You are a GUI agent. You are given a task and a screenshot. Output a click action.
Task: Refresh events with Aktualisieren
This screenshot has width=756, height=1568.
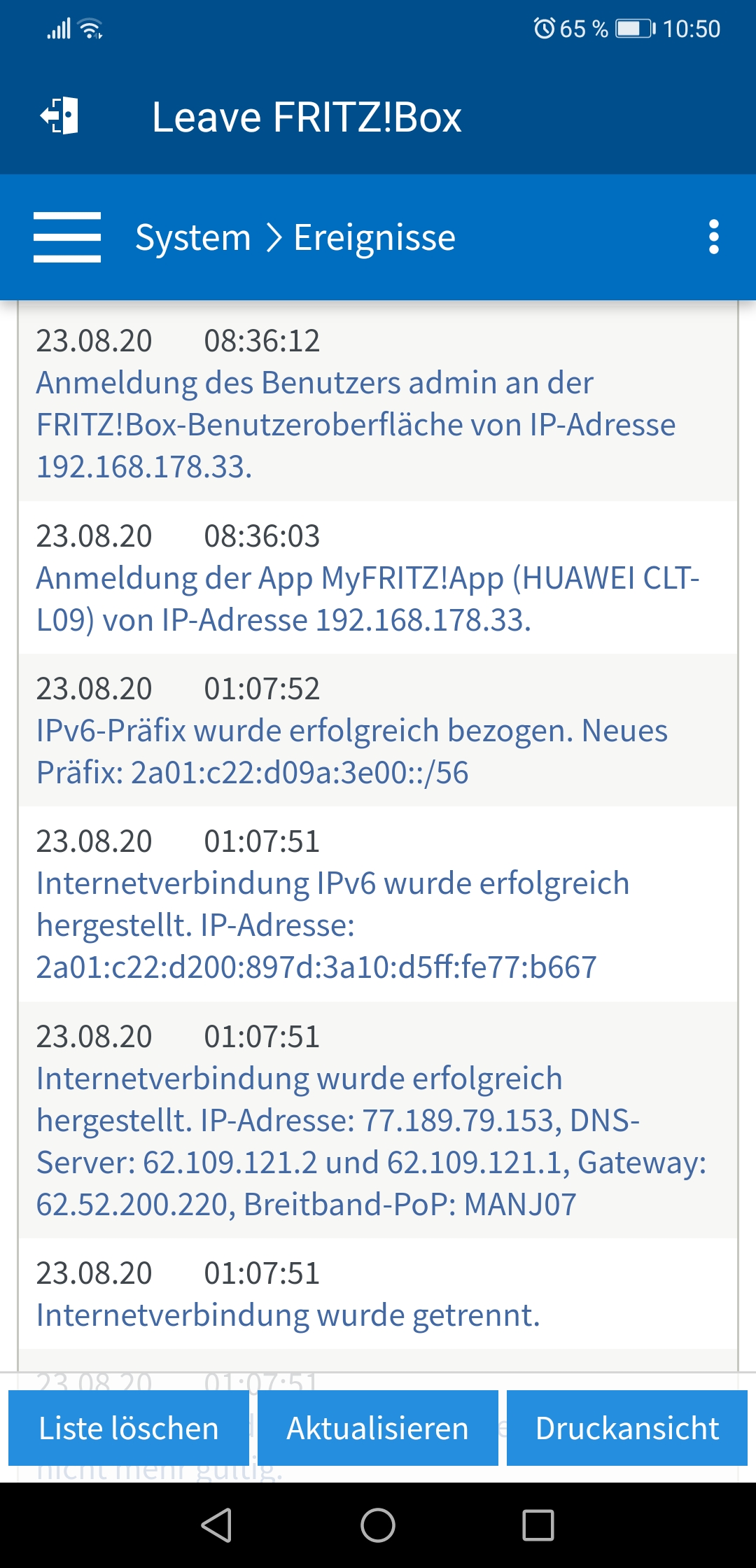(x=378, y=1427)
